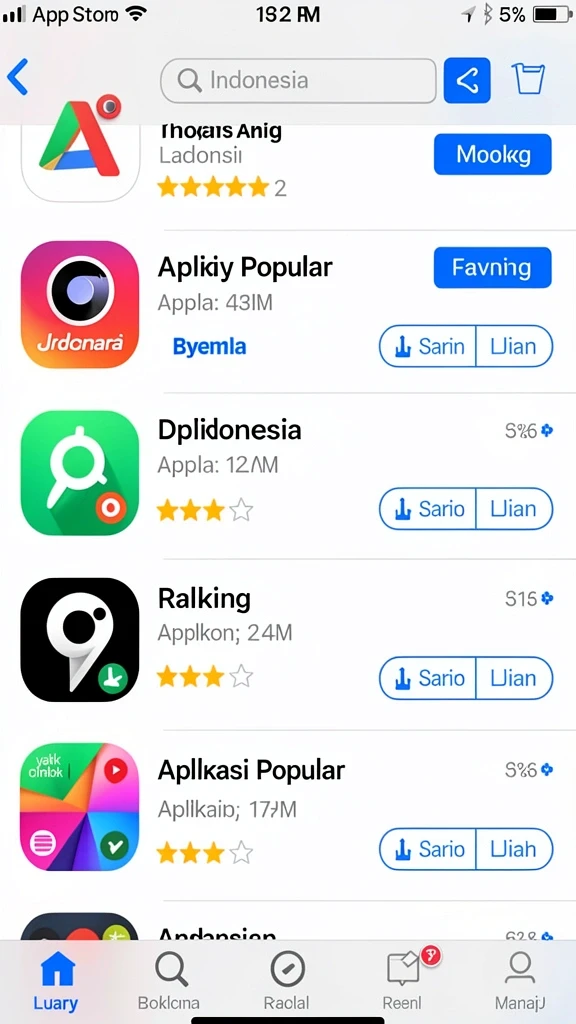Image resolution: width=576 pixels, height=1024 pixels.
Task: Switch to the Luary tab
Action: pos(57,980)
